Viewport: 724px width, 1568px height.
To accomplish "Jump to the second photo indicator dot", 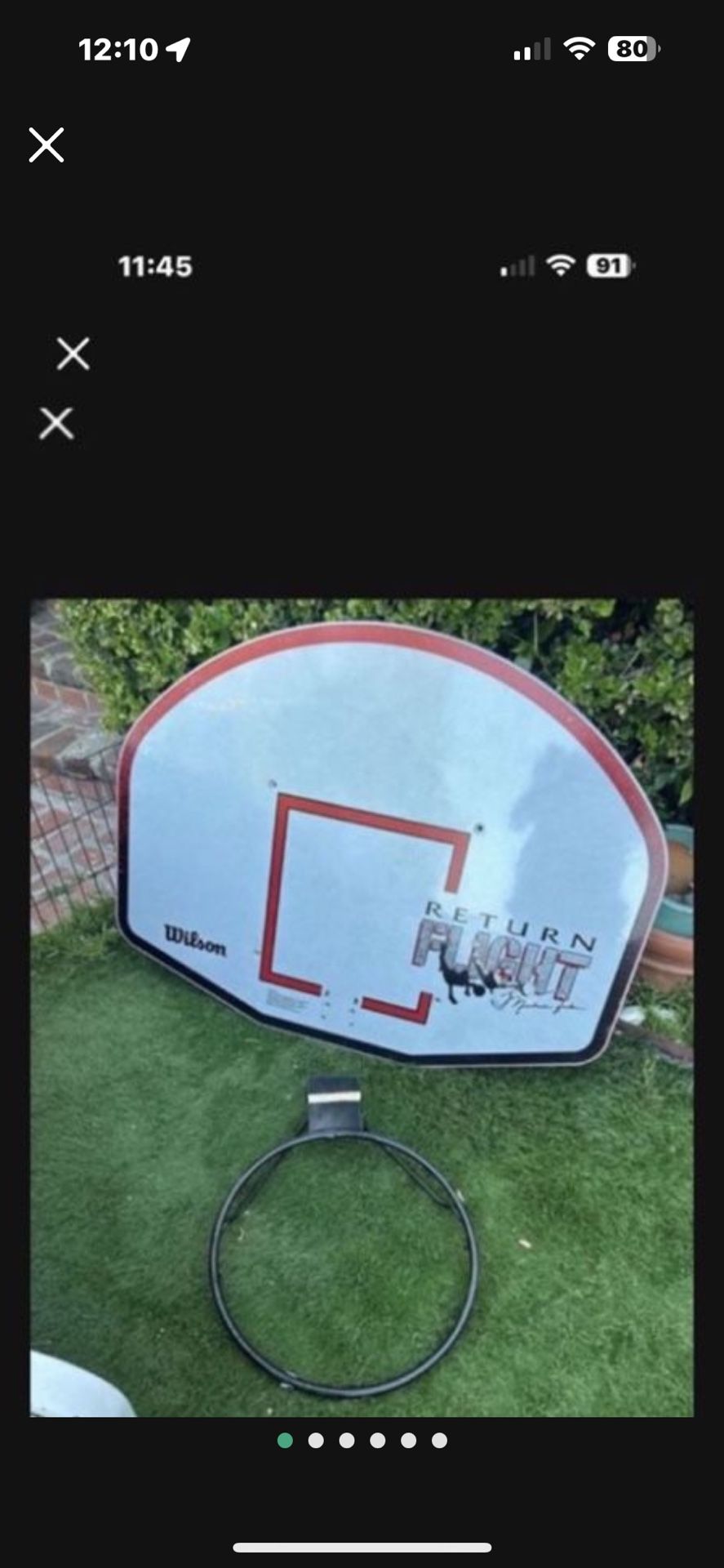I will [x=316, y=1441].
